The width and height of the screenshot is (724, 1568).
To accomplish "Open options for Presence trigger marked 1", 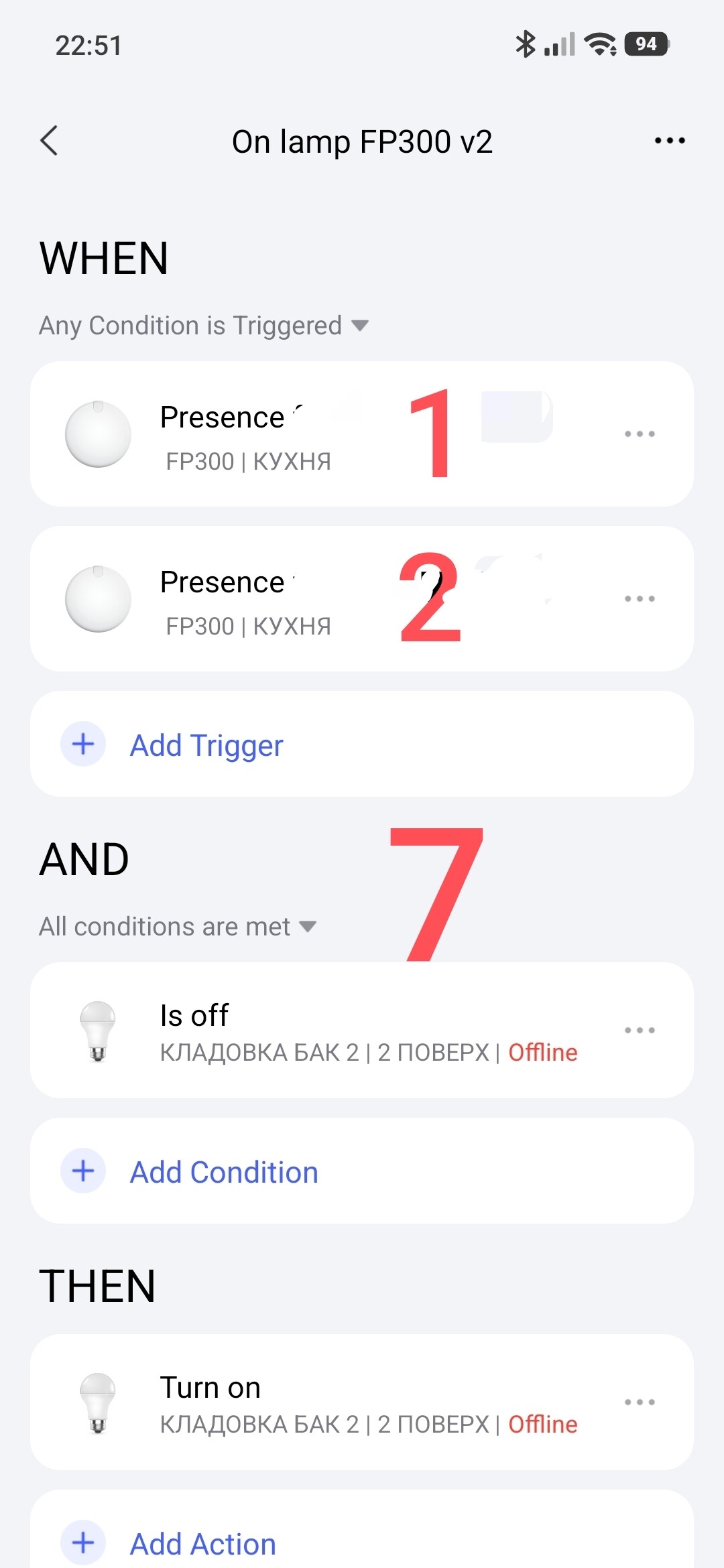I will pyautogui.click(x=639, y=434).
